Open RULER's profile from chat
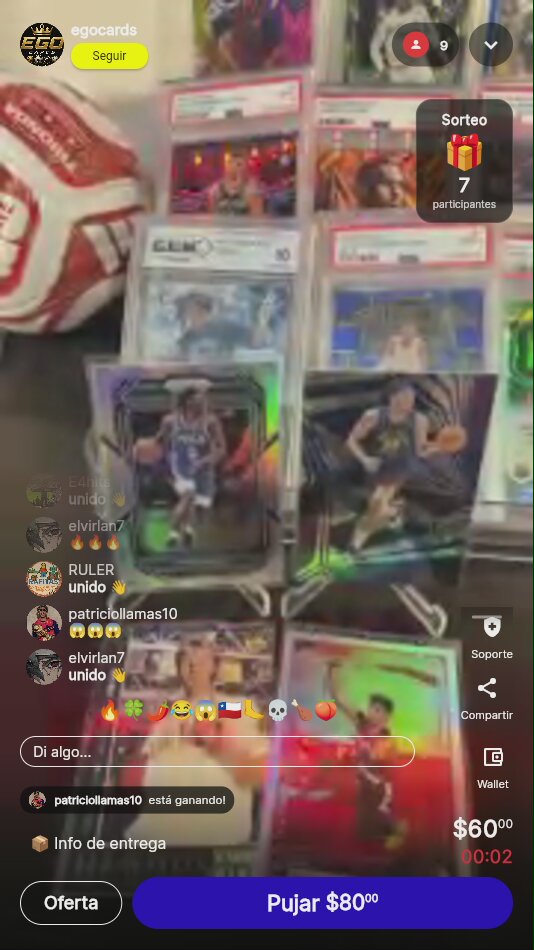This screenshot has width=534, height=950. [44, 579]
